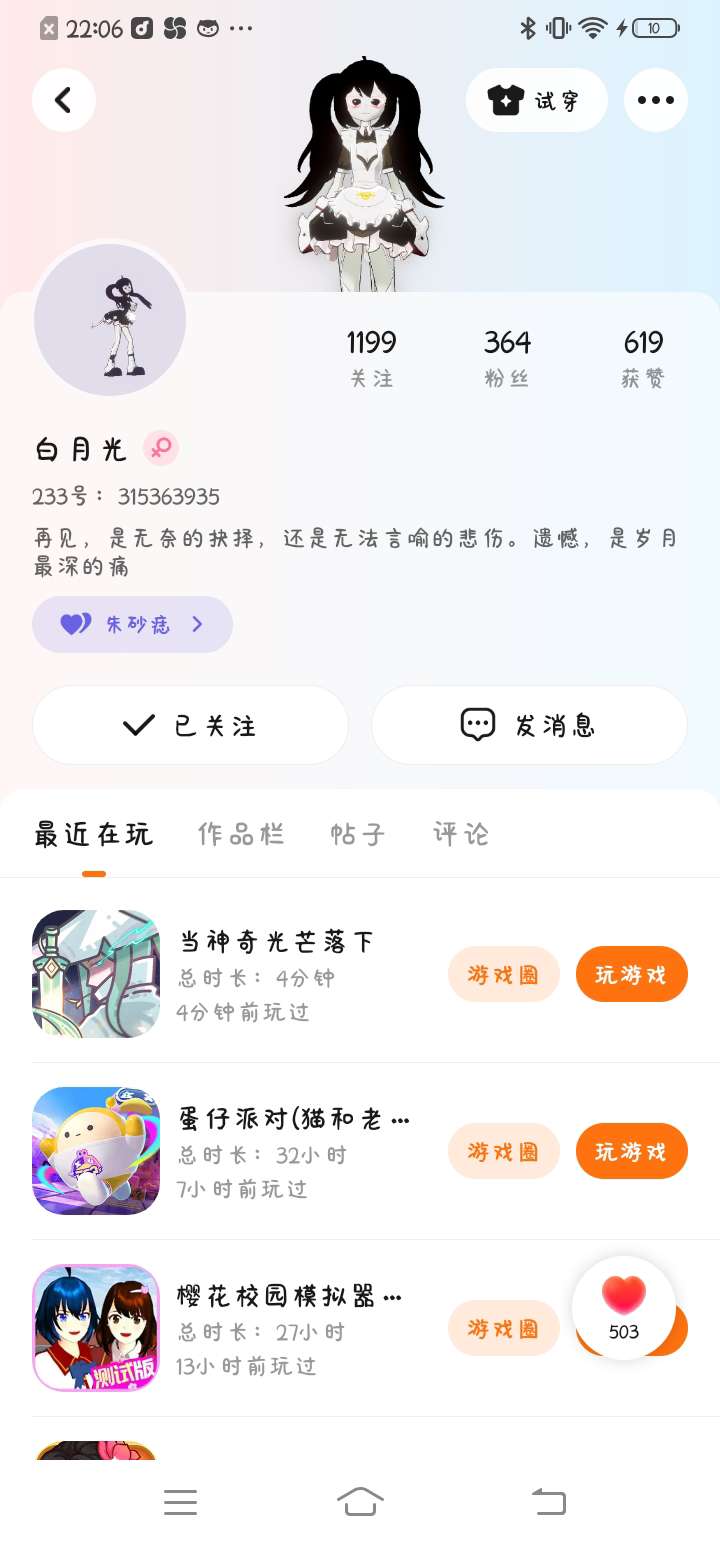Switch to the 作品栏 tab

pyautogui.click(x=241, y=834)
